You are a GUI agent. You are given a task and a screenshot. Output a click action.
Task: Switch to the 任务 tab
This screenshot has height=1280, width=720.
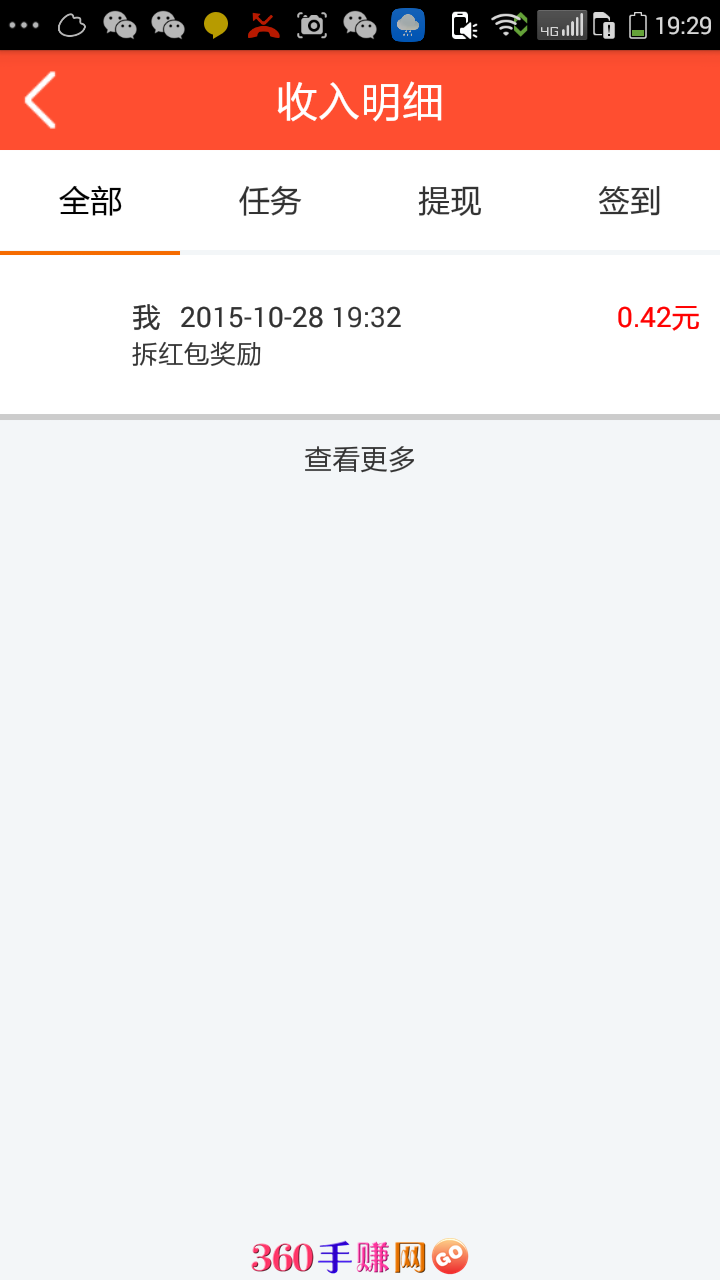270,202
